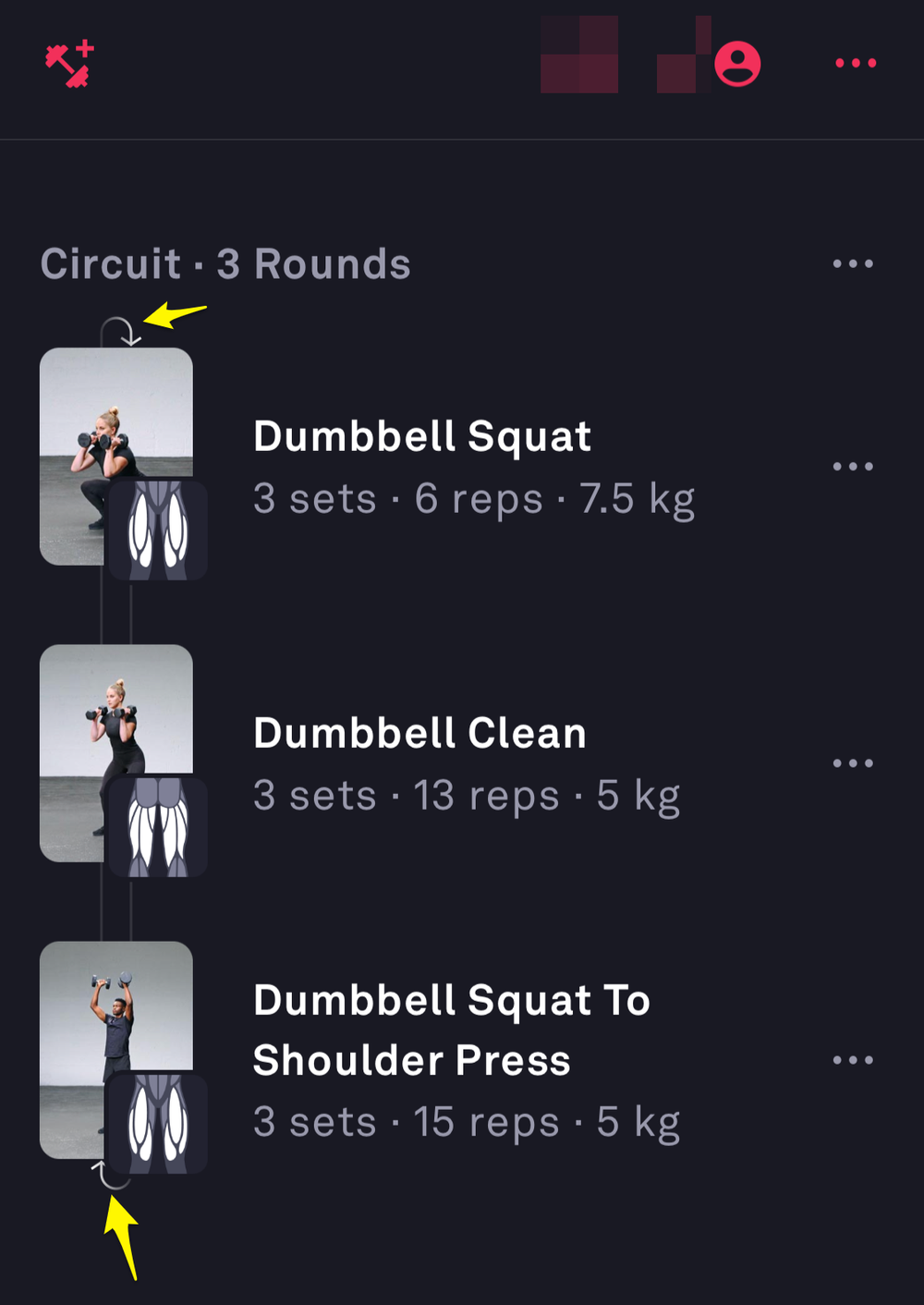Open the top bar overflow menu

point(855,64)
